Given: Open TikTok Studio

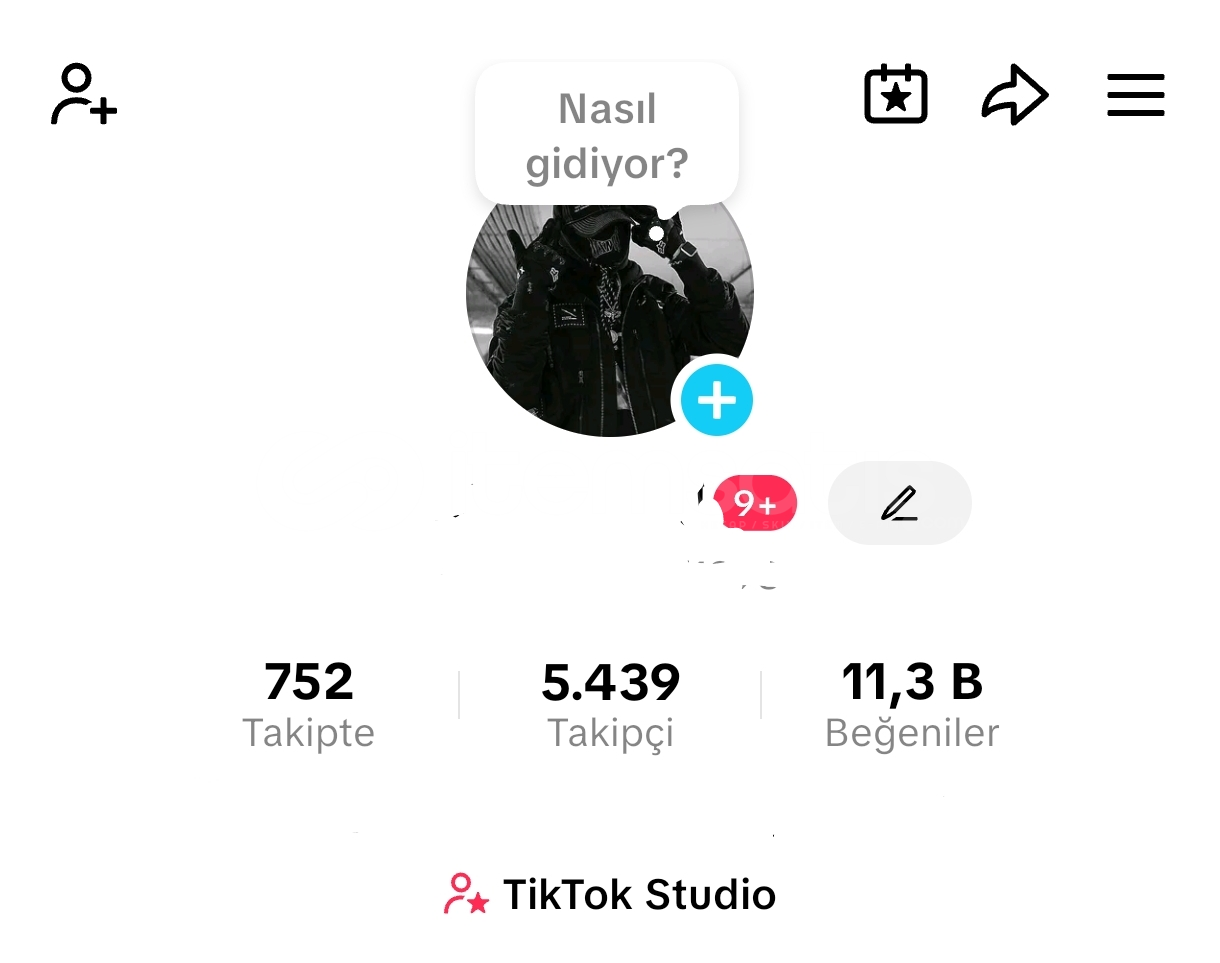Looking at the screenshot, I should tap(610, 894).
